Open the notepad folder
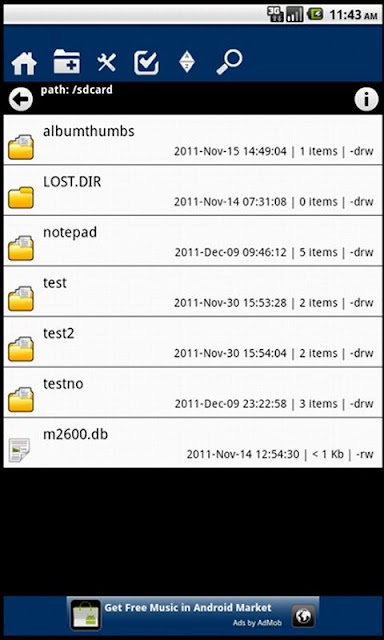This screenshot has height=640, width=384. pyautogui.click(x=193, y=241)
